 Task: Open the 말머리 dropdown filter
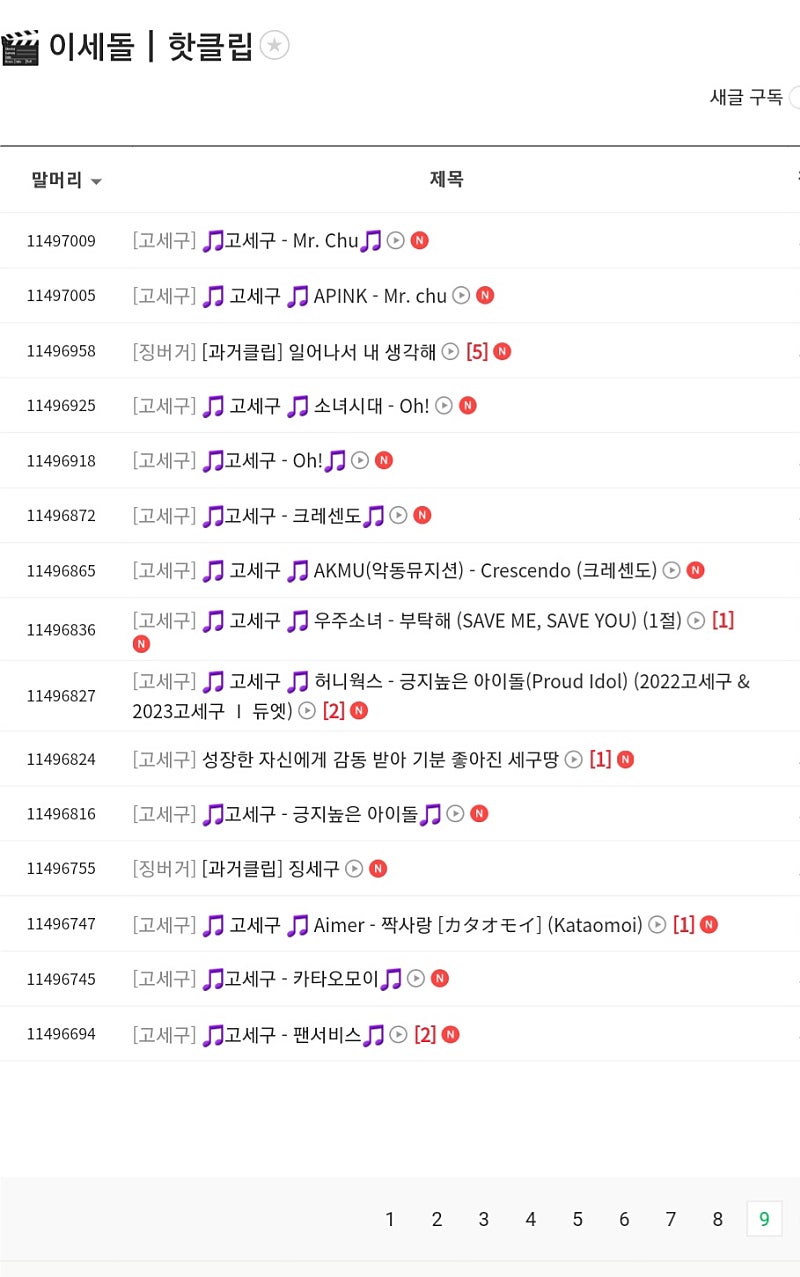[67, 181]
